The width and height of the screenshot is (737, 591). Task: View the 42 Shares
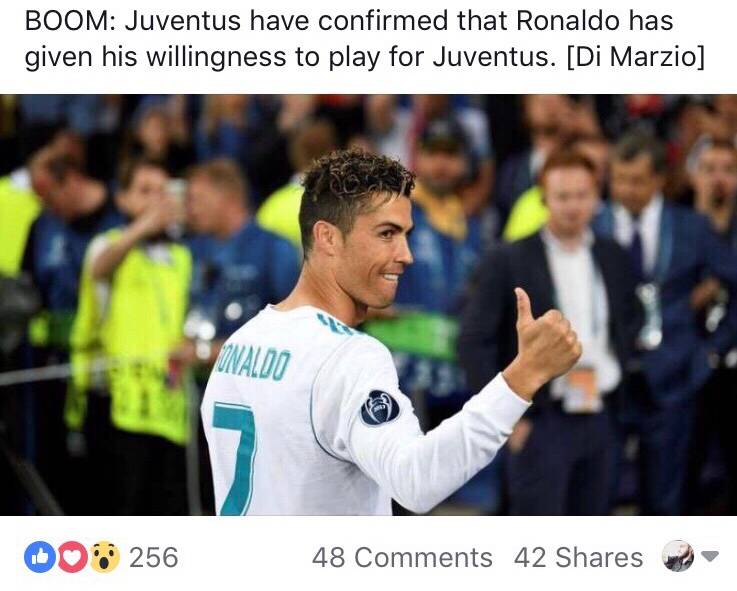pyautogui.click(x=578, y=557)
